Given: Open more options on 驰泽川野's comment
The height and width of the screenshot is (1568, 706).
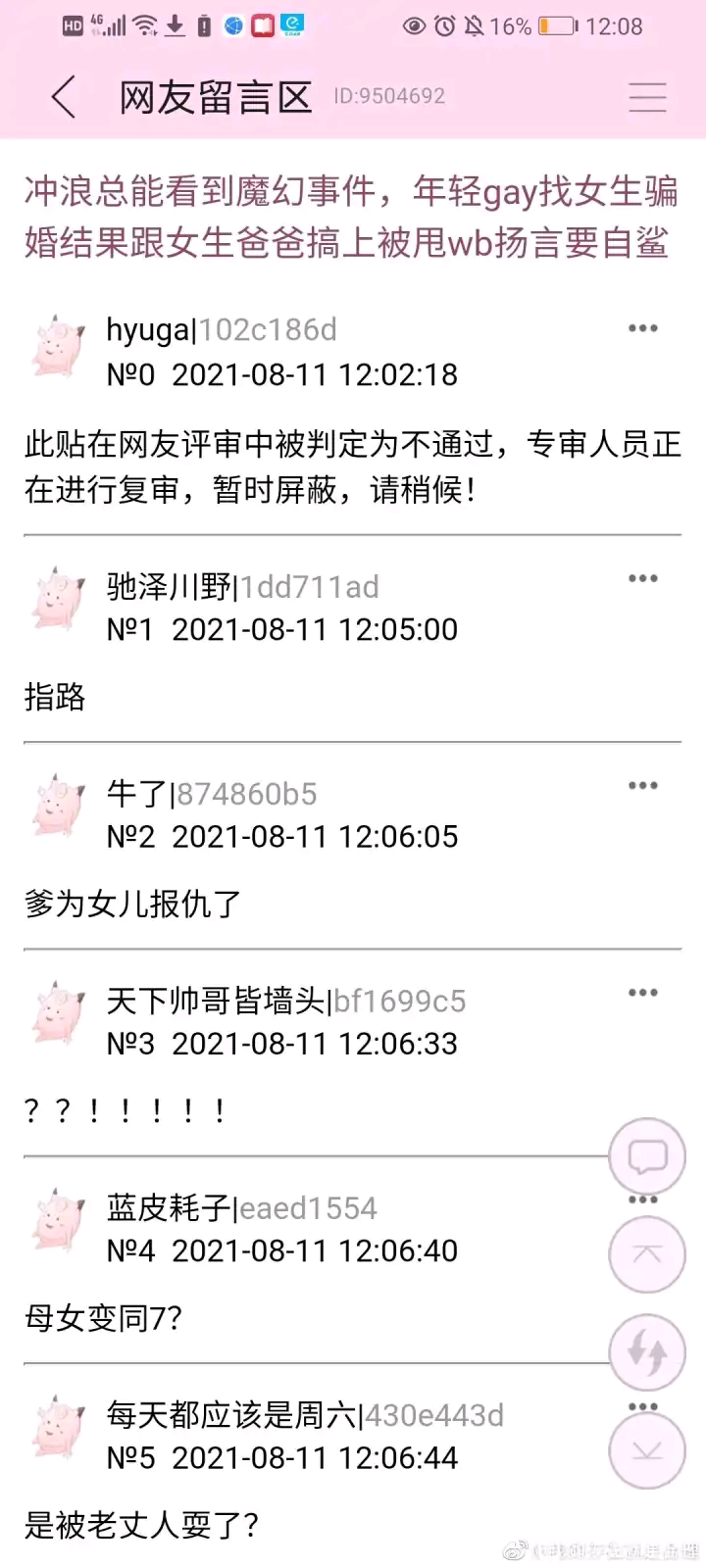Looking at the screenshot, I should [642, 578].
